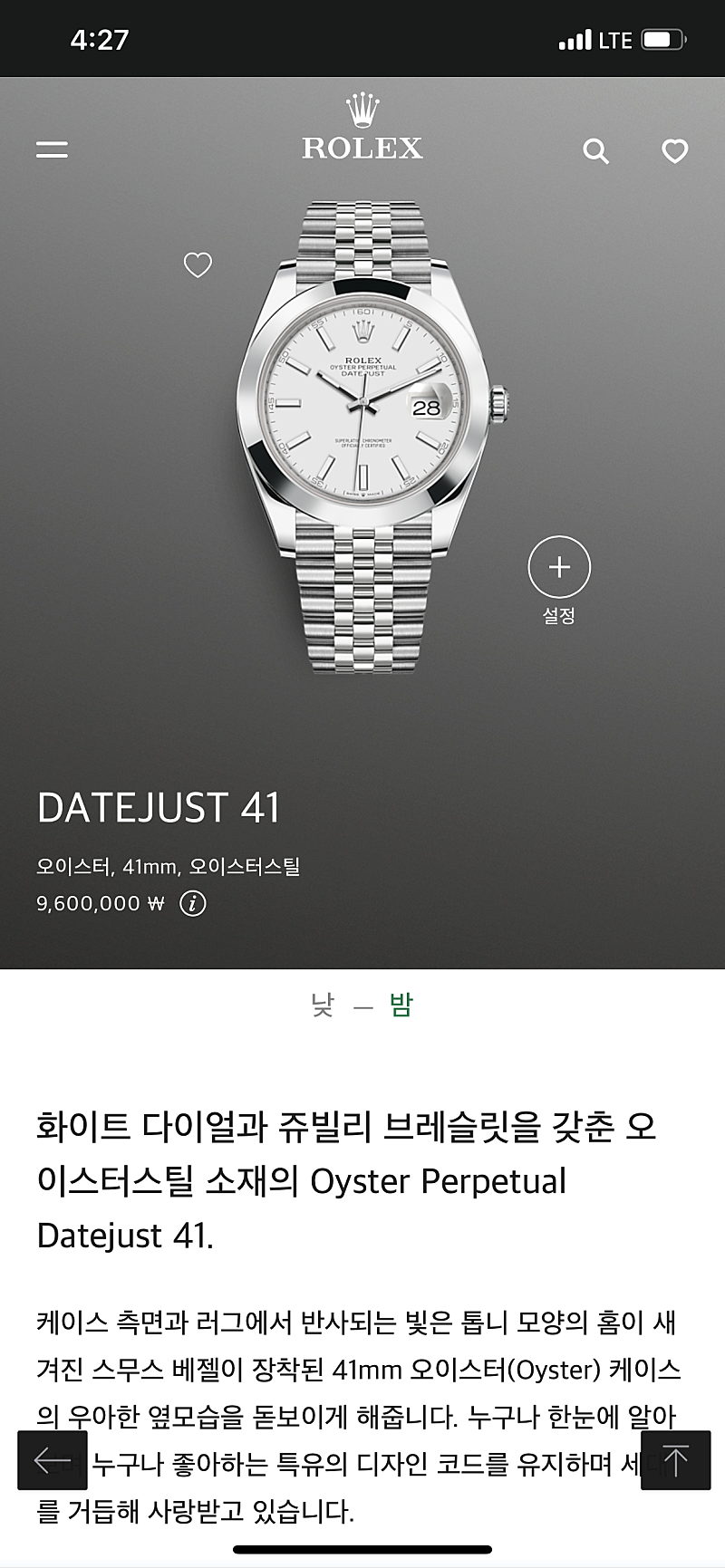Open the favorites heart in header
The height and width of the screenshot is (1568, 725).
click(675, 151)
